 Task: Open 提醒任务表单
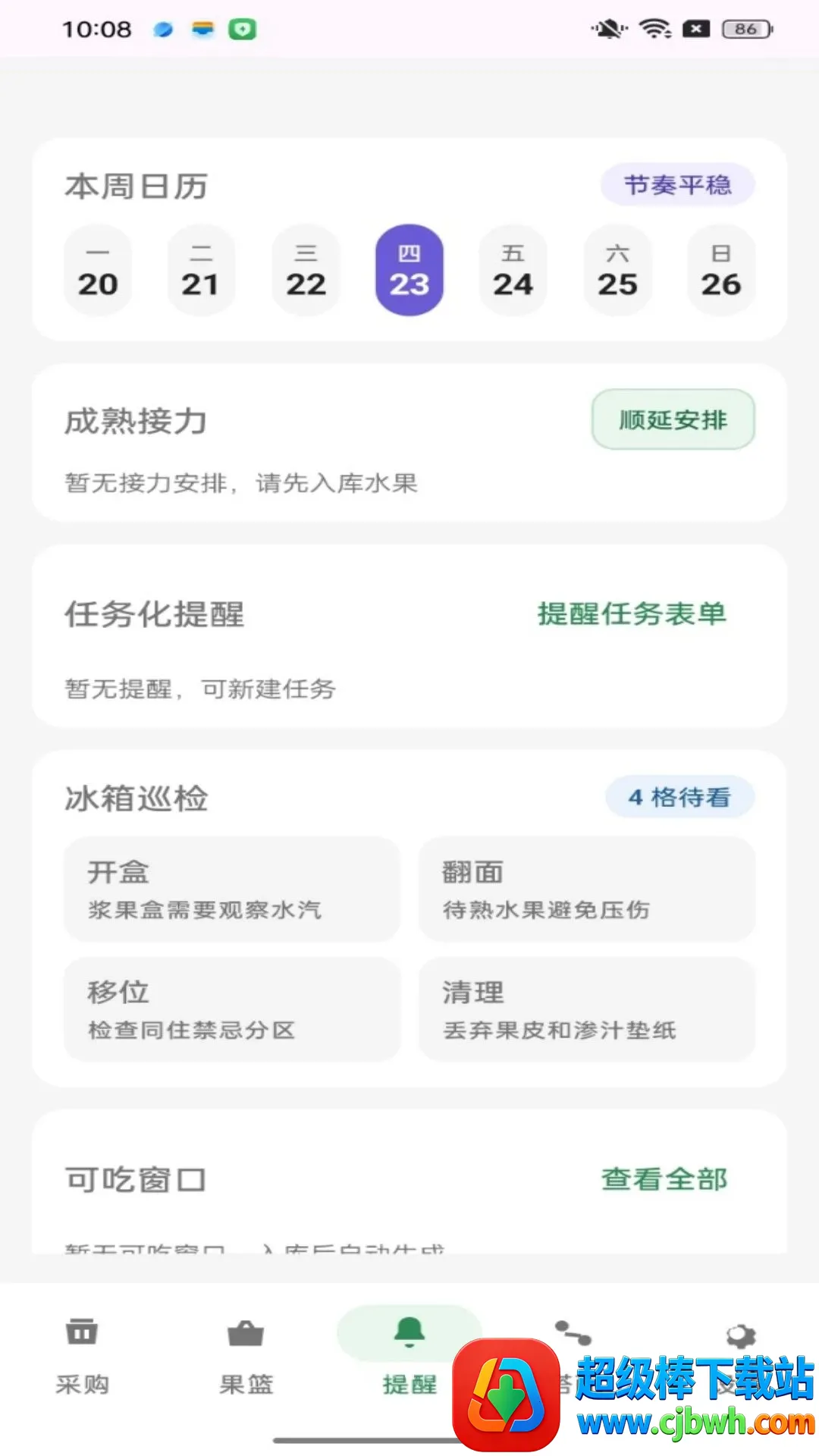[632, 614]
